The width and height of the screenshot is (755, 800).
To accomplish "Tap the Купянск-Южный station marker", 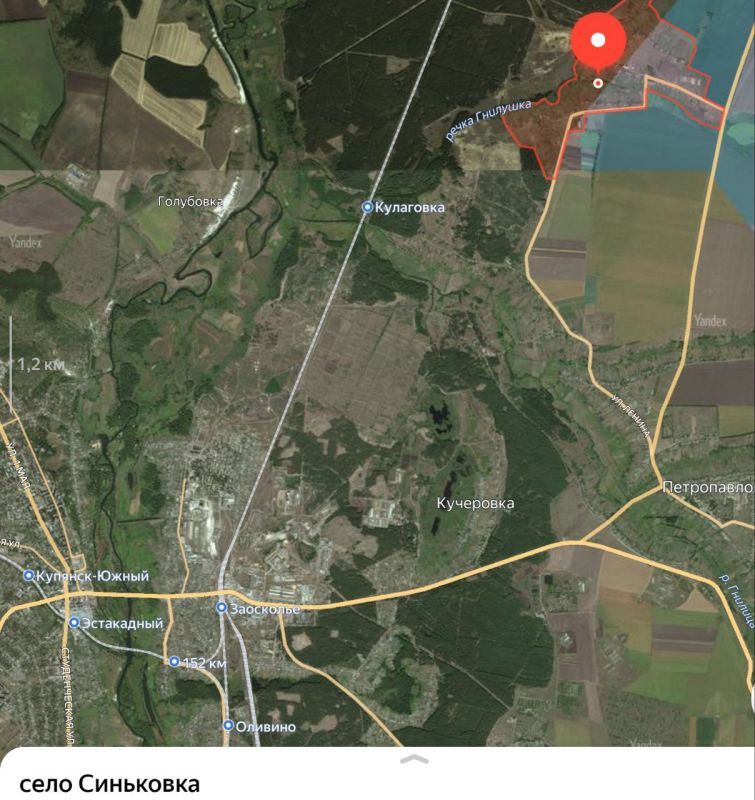I will coord(29,576).
